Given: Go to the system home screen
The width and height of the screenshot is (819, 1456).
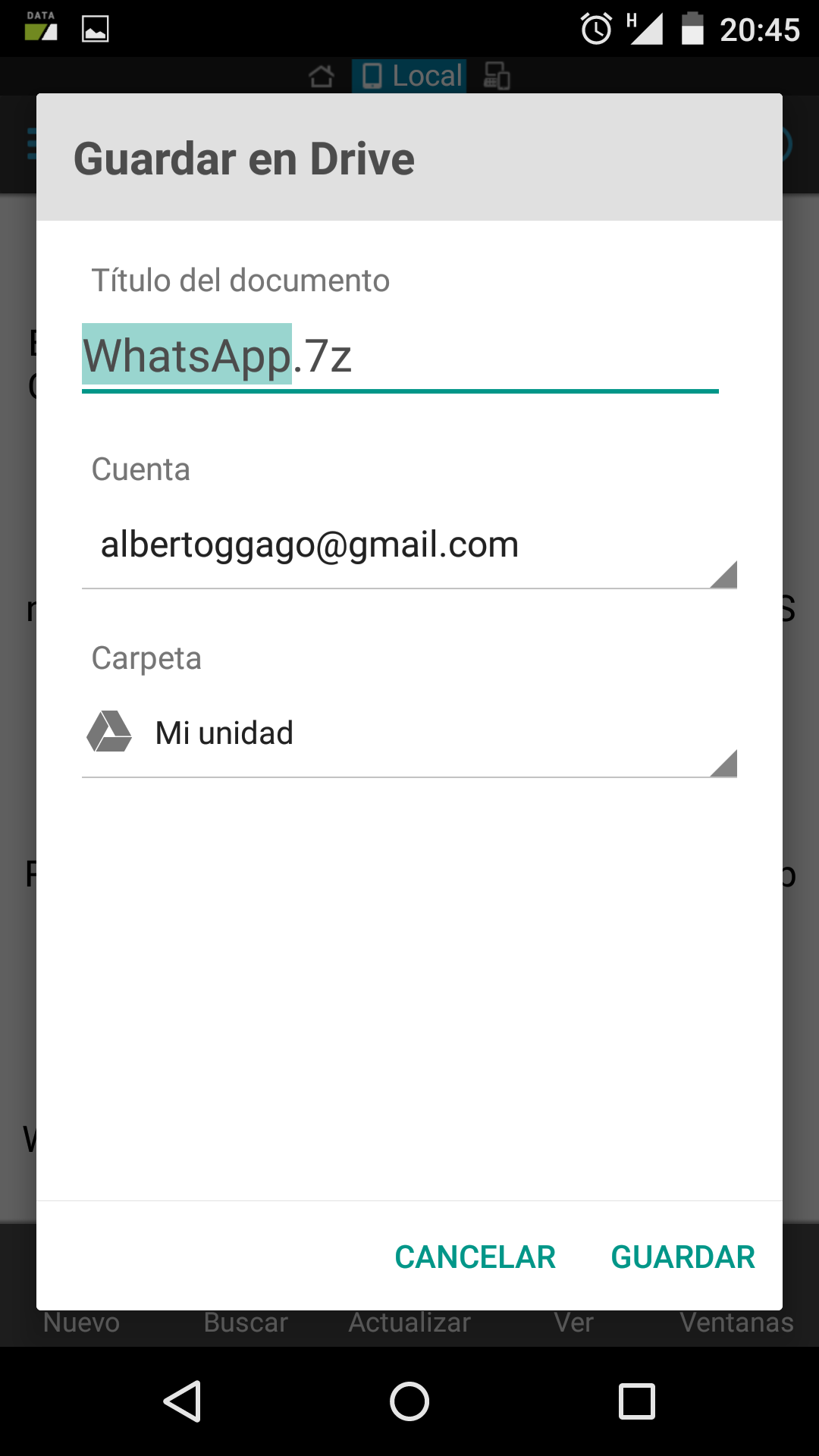Looking at the screenshot, I should click(409, 1401).
